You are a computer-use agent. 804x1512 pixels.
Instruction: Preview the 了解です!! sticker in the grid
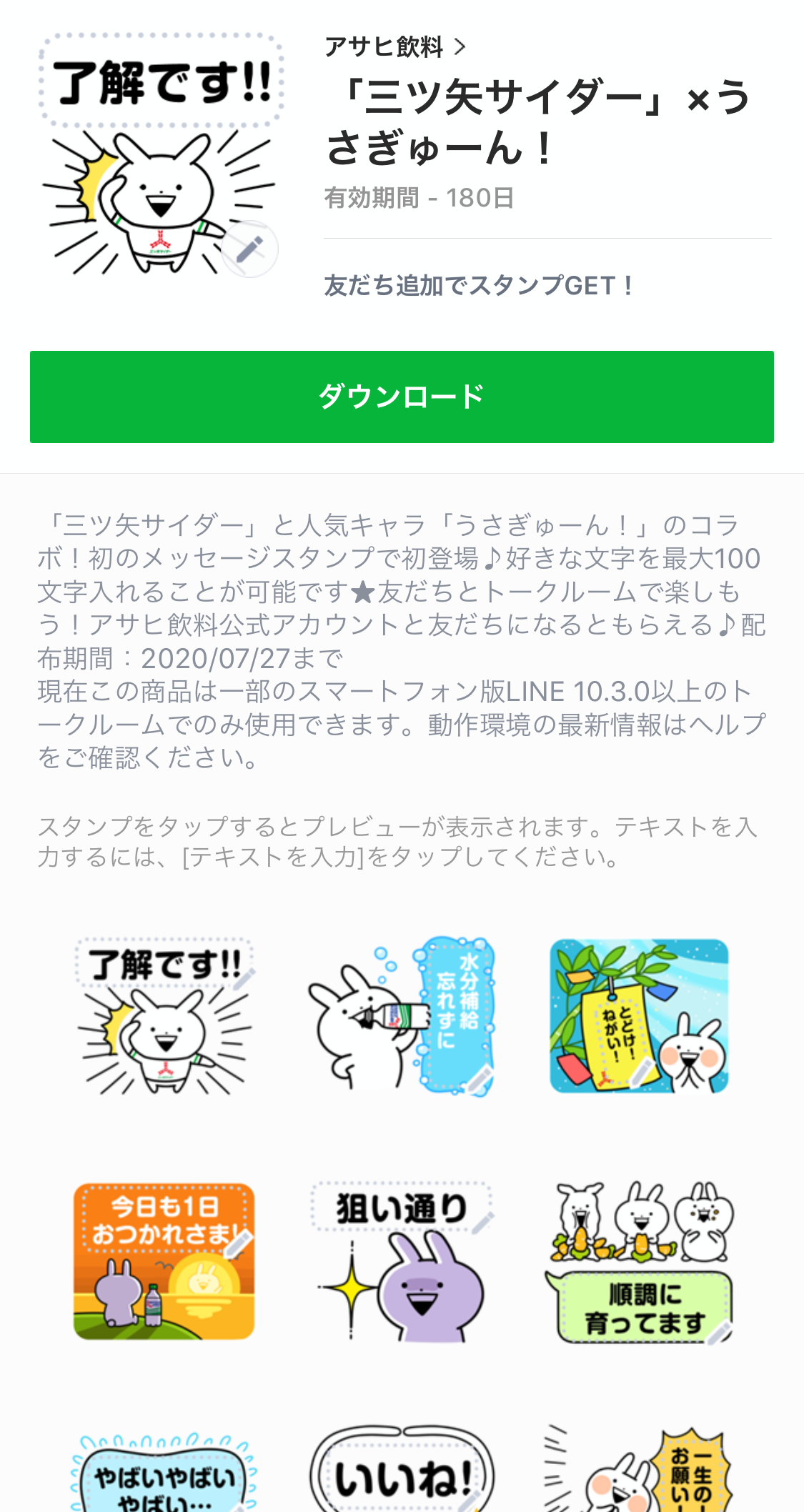[x=164, y=1016]
